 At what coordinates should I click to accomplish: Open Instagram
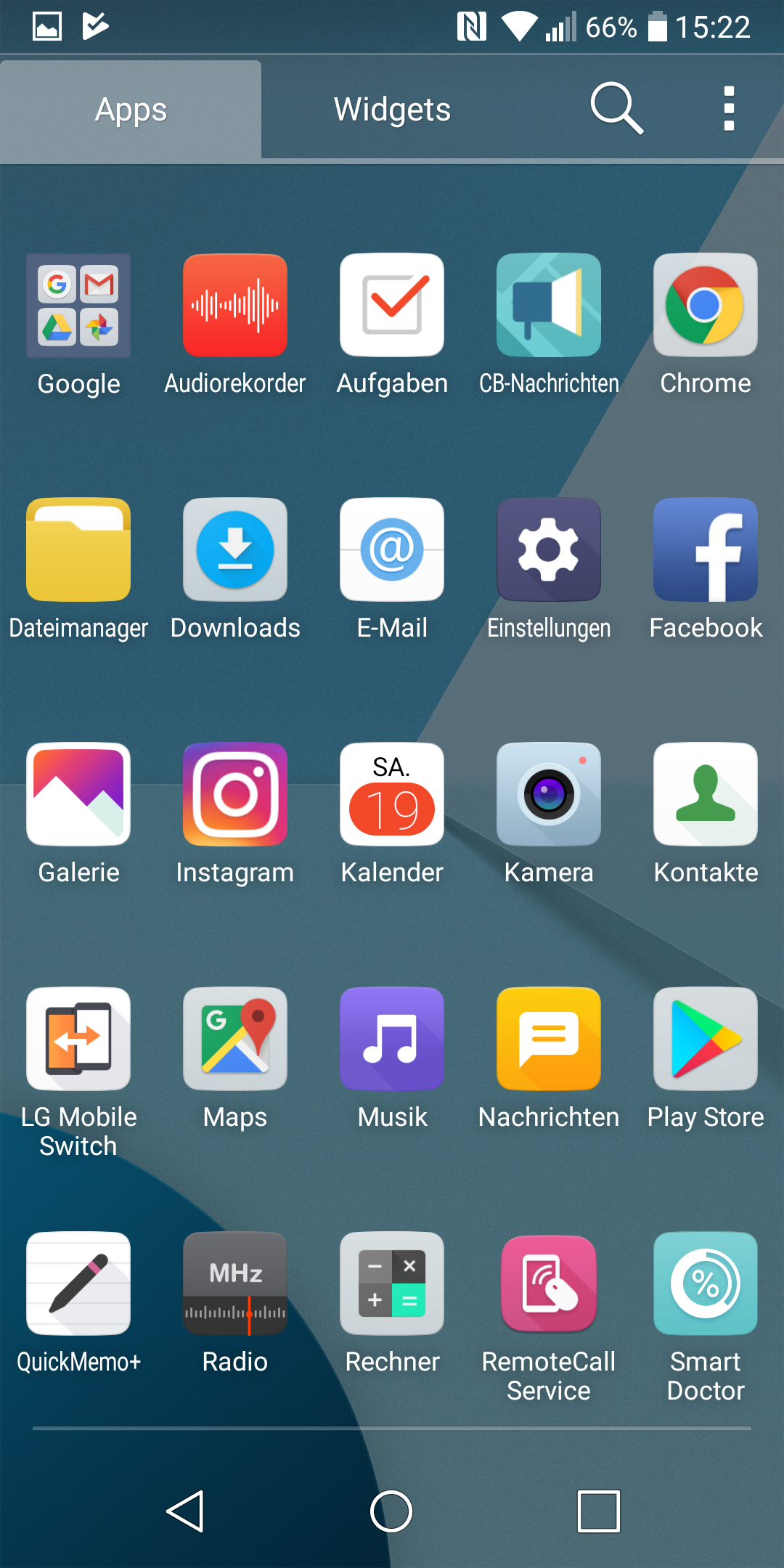235,795
